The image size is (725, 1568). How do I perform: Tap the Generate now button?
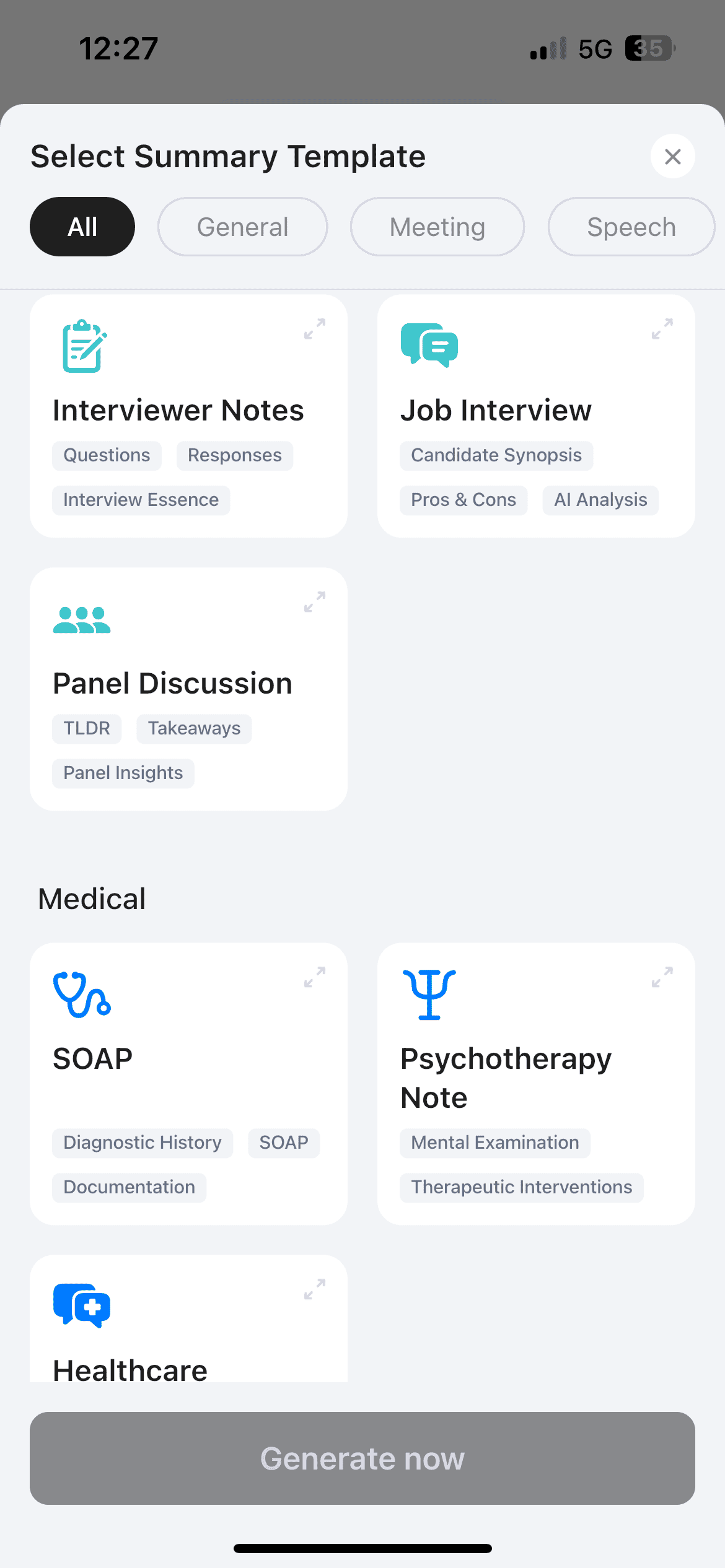(362, 1458)
